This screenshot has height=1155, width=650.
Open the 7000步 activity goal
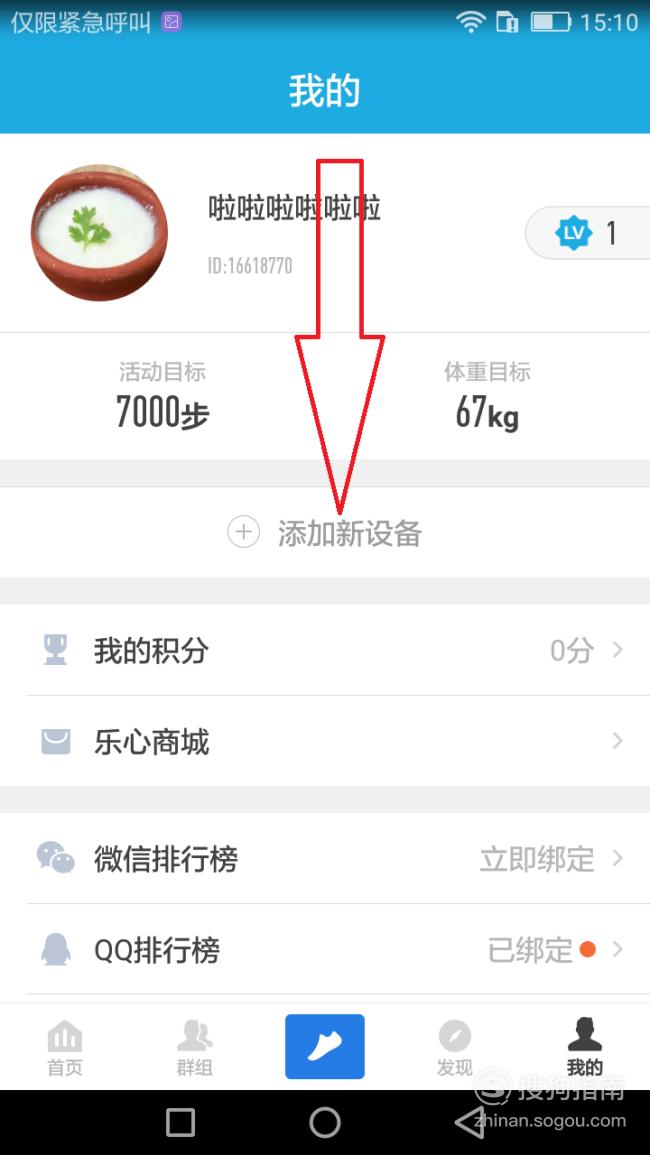pos(163,397)
